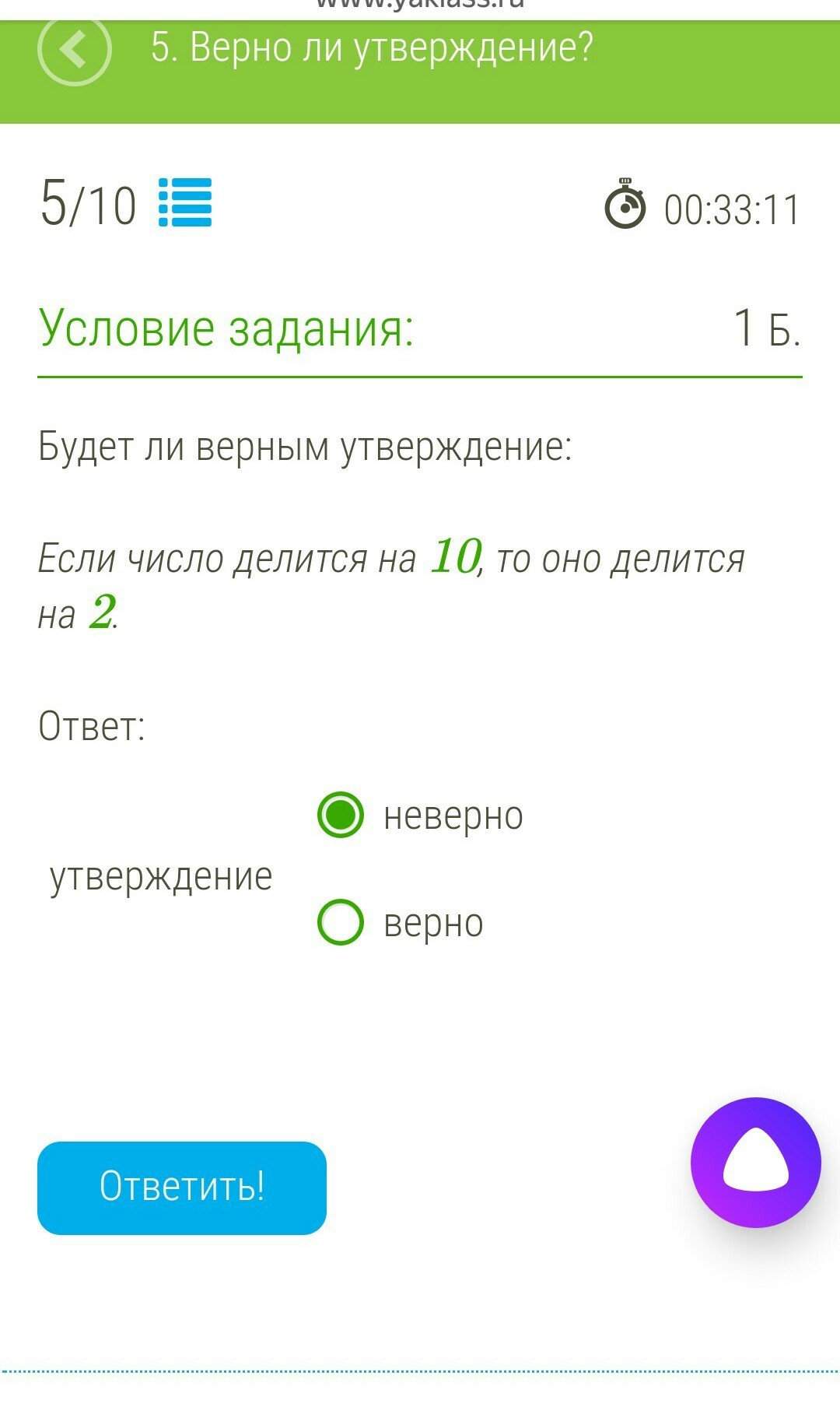This screenshot has height=1421, width=840.
Task: Go back using the arrow in the header
Action: coord(75,50)
